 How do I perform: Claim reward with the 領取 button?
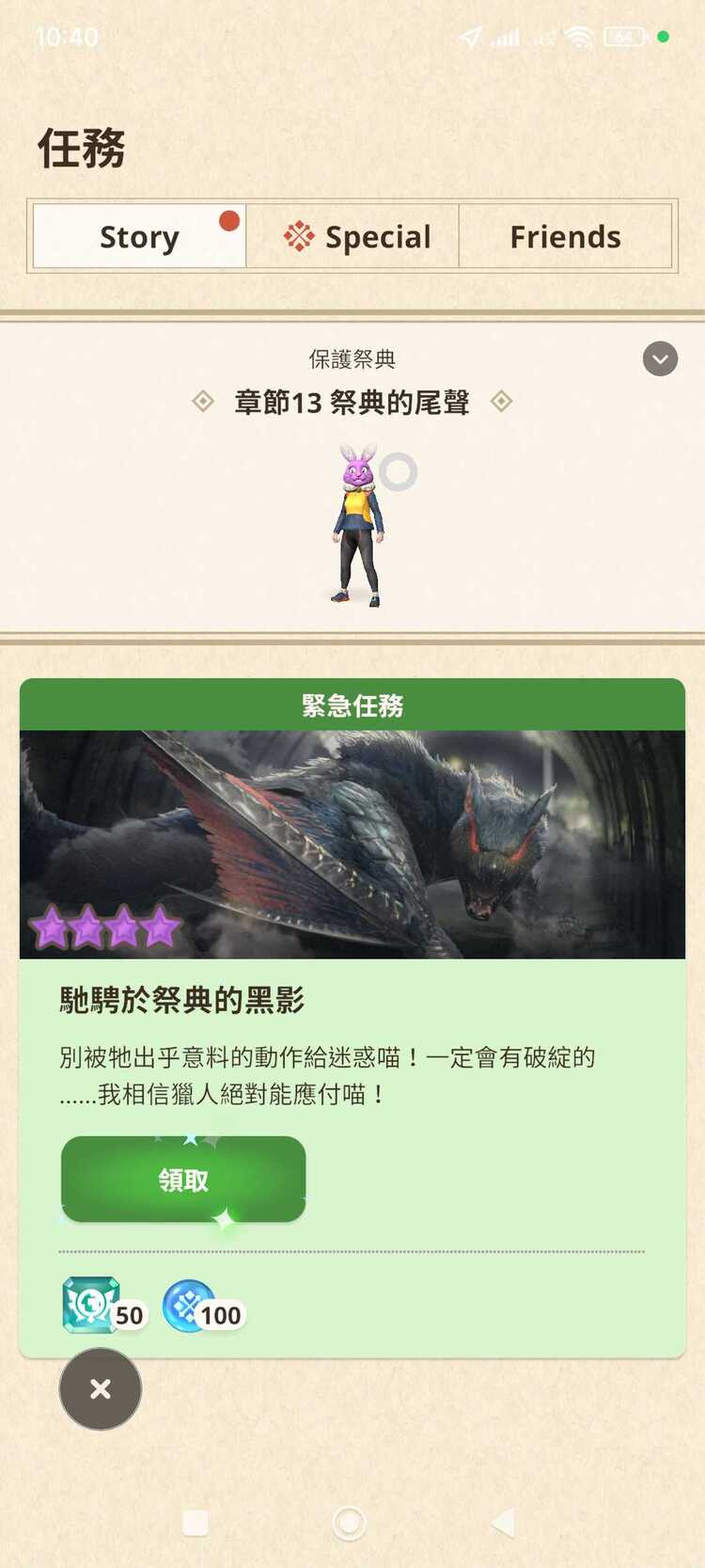pos(183,1180)
